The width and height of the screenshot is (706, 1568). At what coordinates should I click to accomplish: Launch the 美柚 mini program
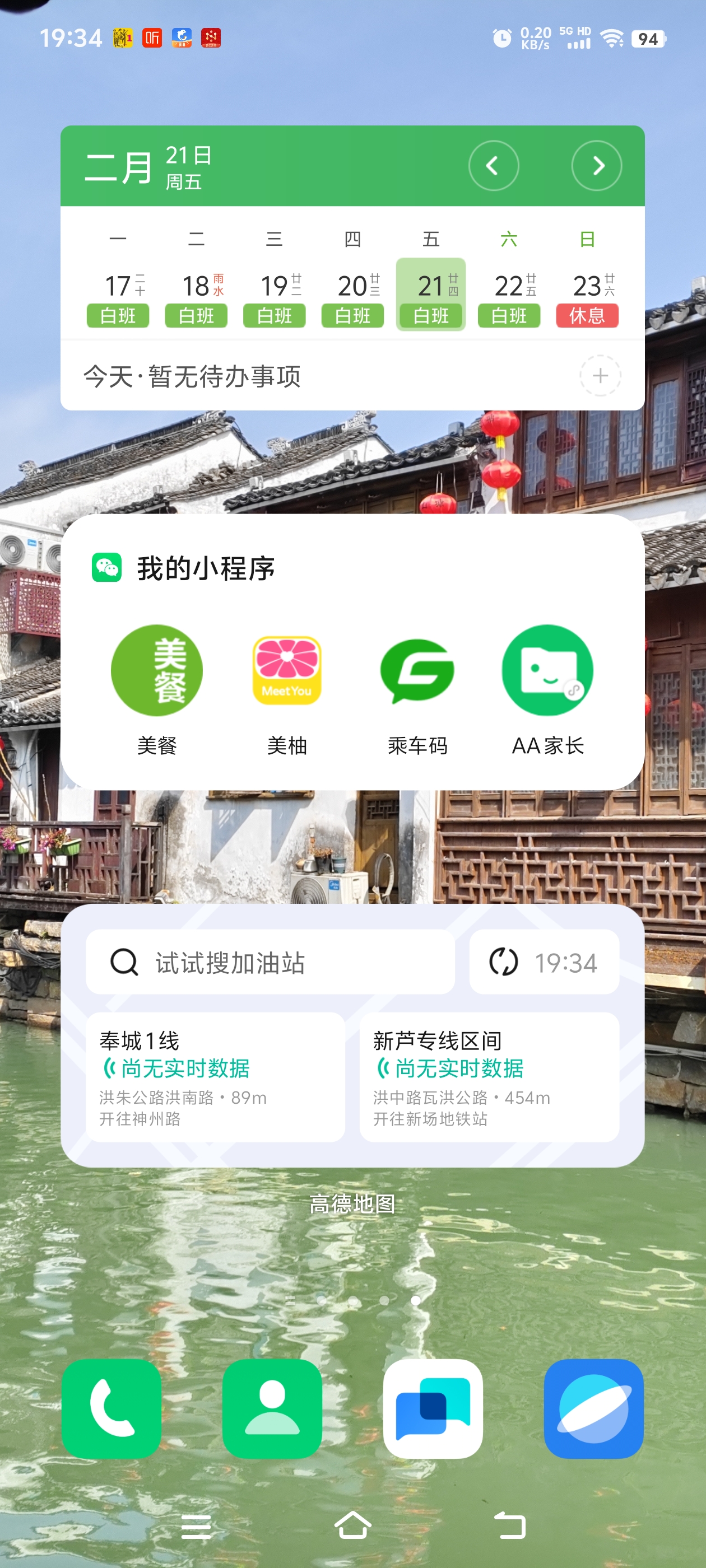click(x=287, y=690)
